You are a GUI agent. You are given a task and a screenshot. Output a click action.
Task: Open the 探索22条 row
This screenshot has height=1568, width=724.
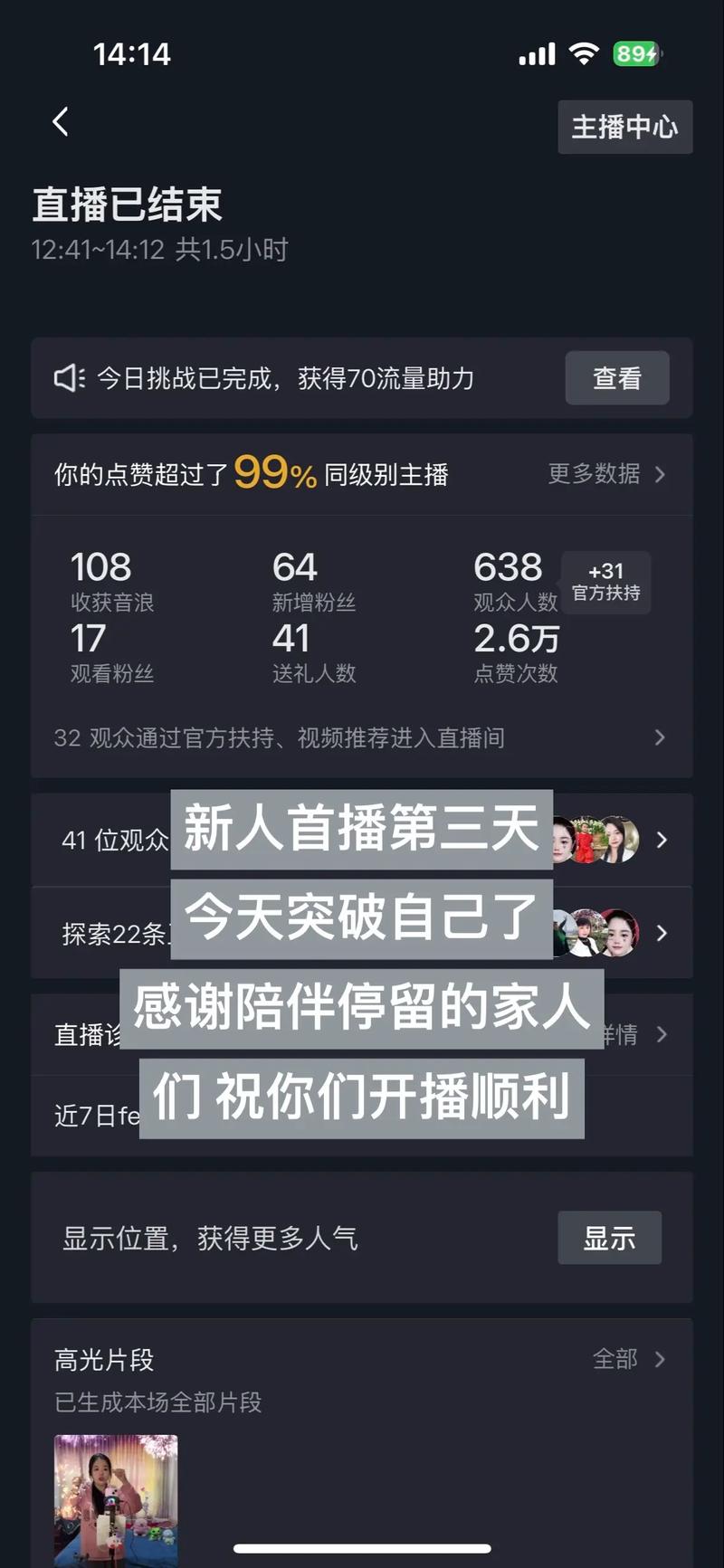click(361, 933)
